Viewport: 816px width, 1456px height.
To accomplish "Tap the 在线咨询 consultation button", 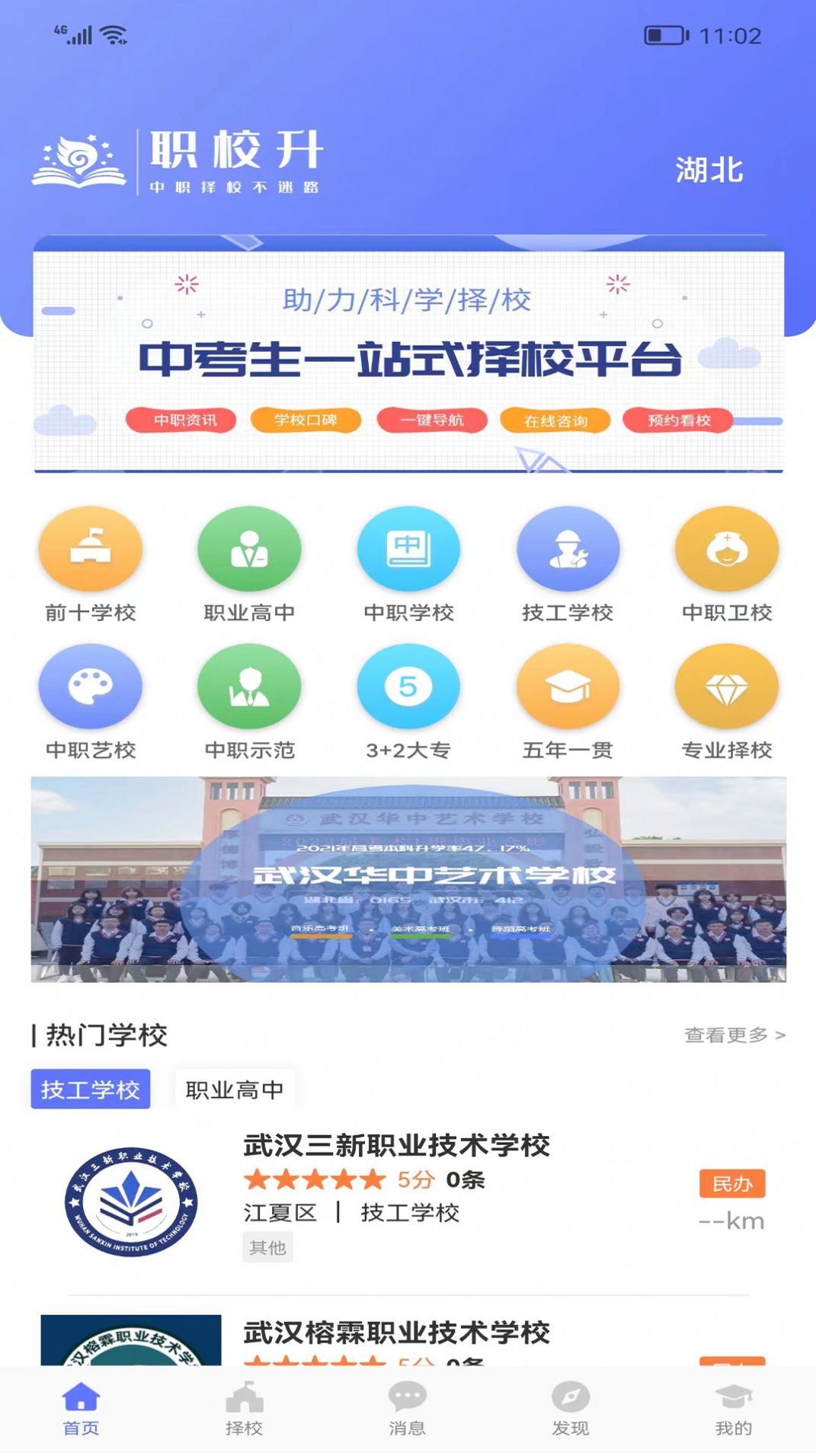I will point(553,419).
